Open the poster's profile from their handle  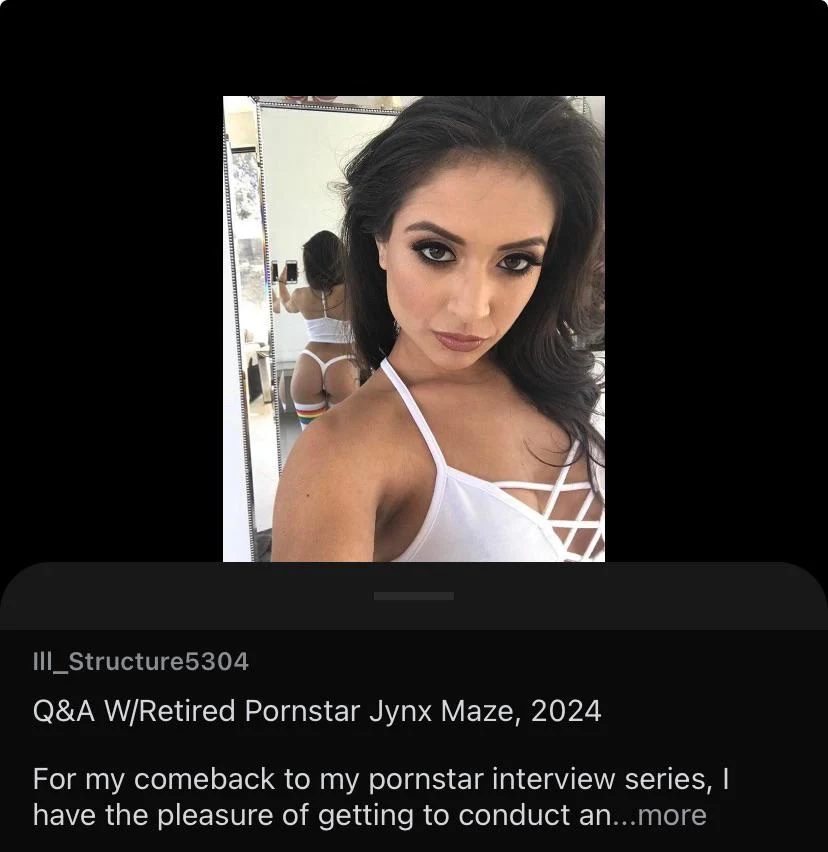coord(140,661)
